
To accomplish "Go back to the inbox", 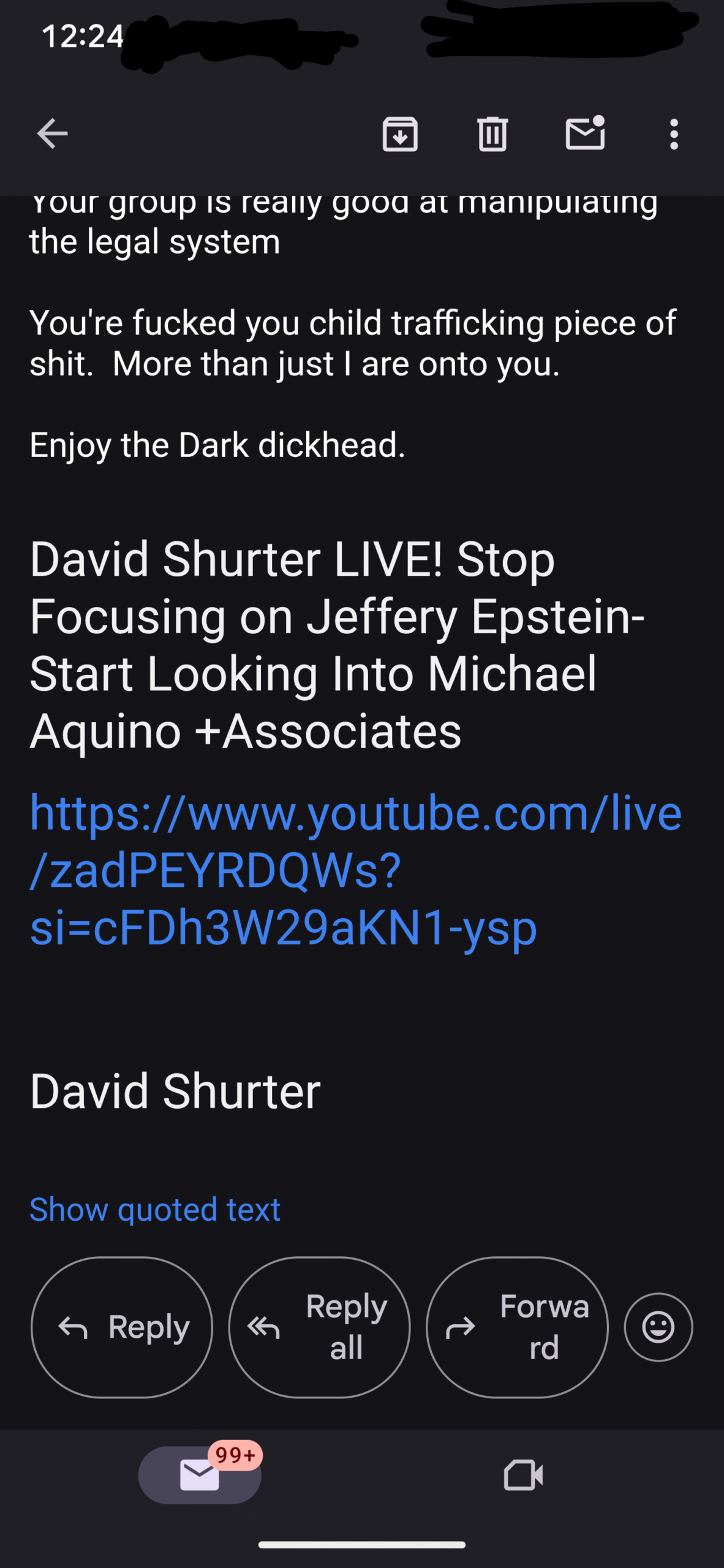I will click(52, 134).
